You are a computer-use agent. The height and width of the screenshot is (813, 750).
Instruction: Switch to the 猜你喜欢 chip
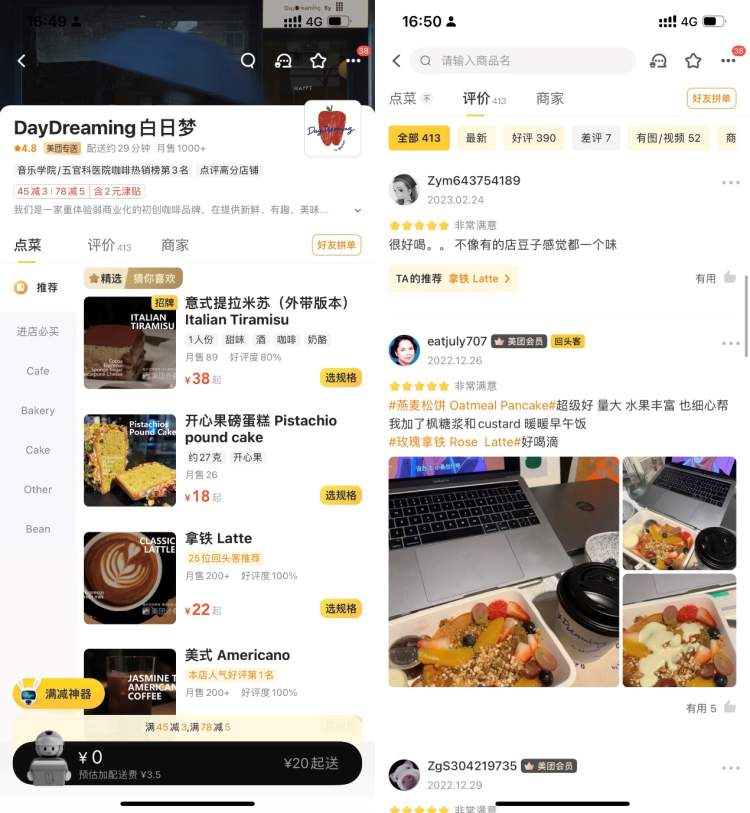[x=154, y=279]
